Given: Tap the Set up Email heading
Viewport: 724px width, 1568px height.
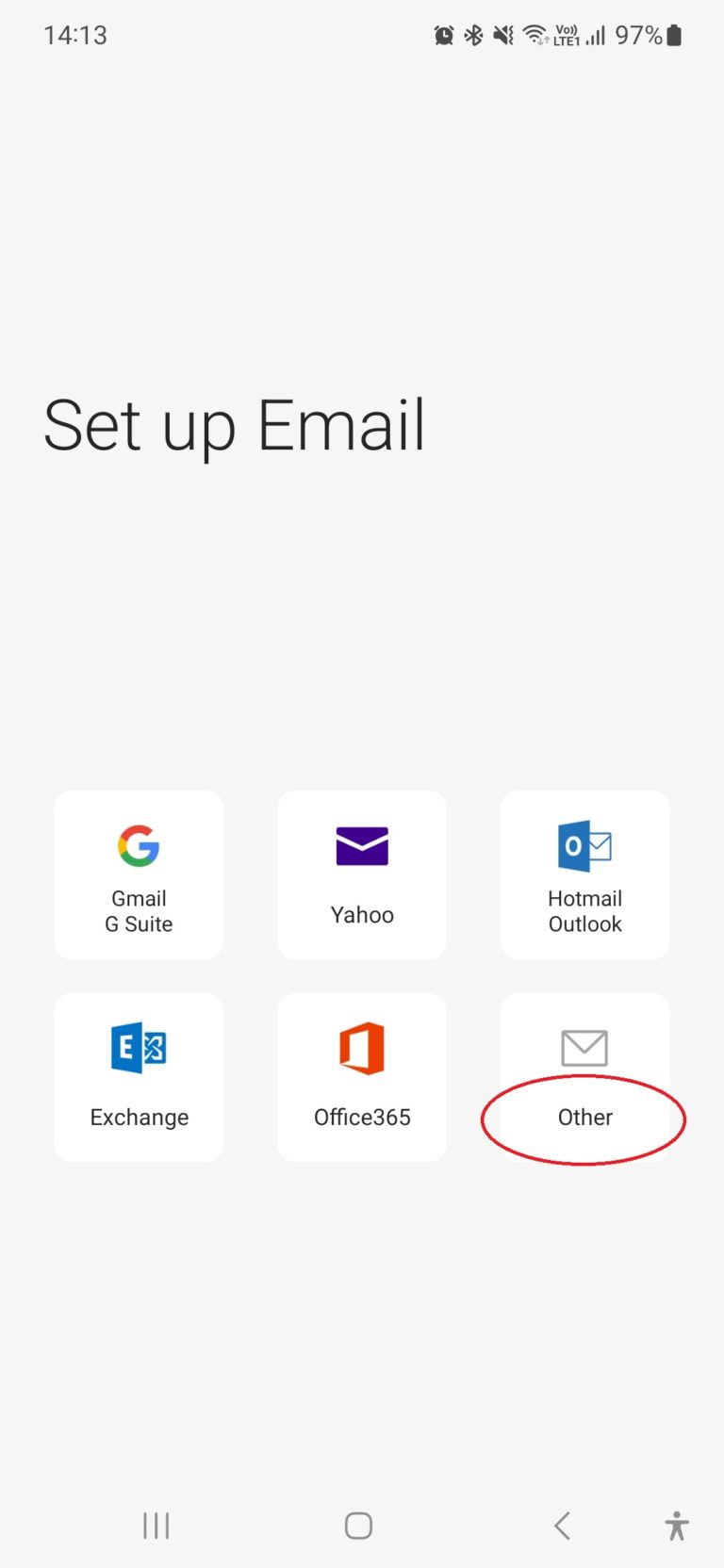Looking at the screenshot, I should coord(234,426).
